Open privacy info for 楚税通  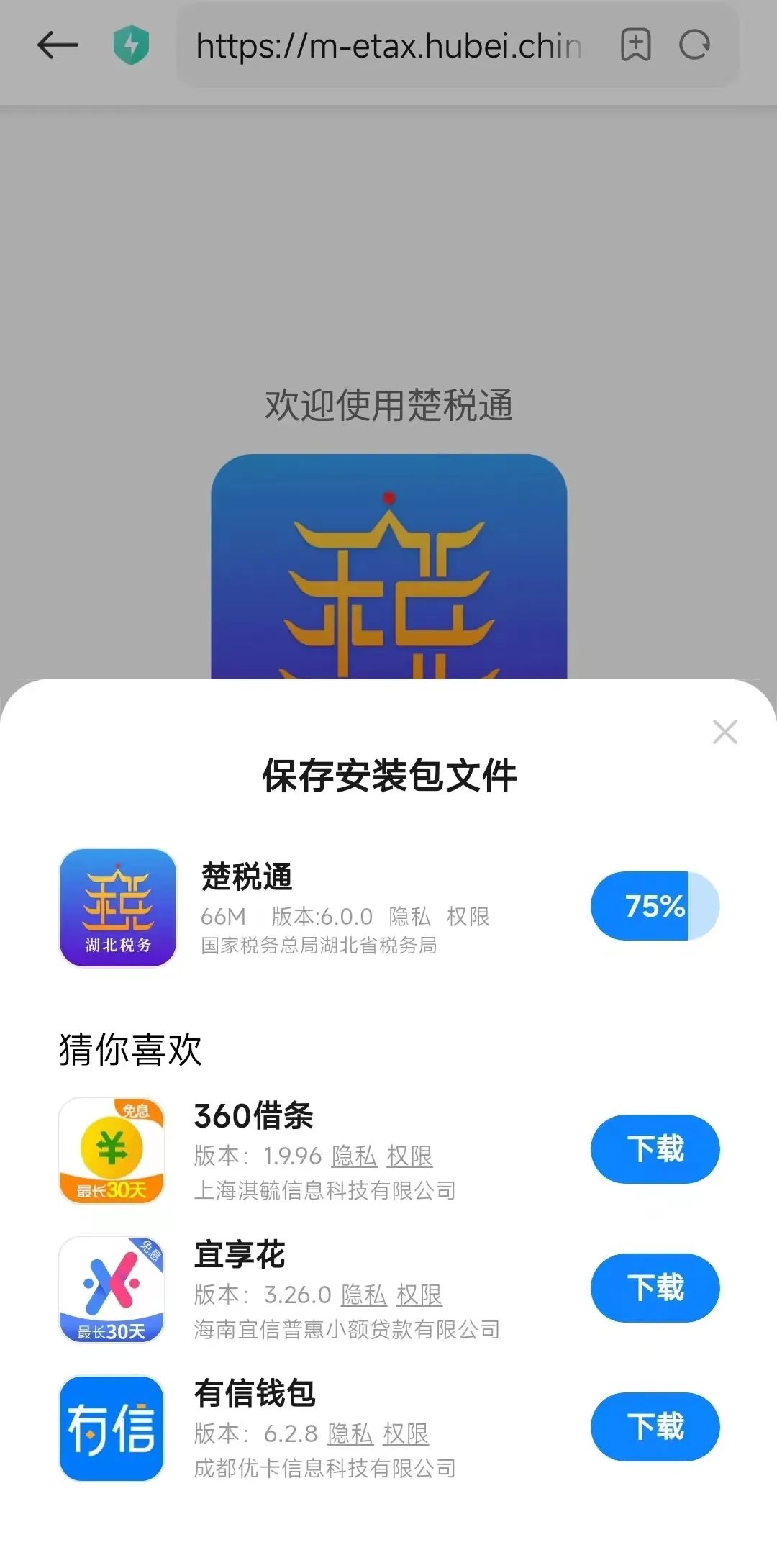(409, 916)
